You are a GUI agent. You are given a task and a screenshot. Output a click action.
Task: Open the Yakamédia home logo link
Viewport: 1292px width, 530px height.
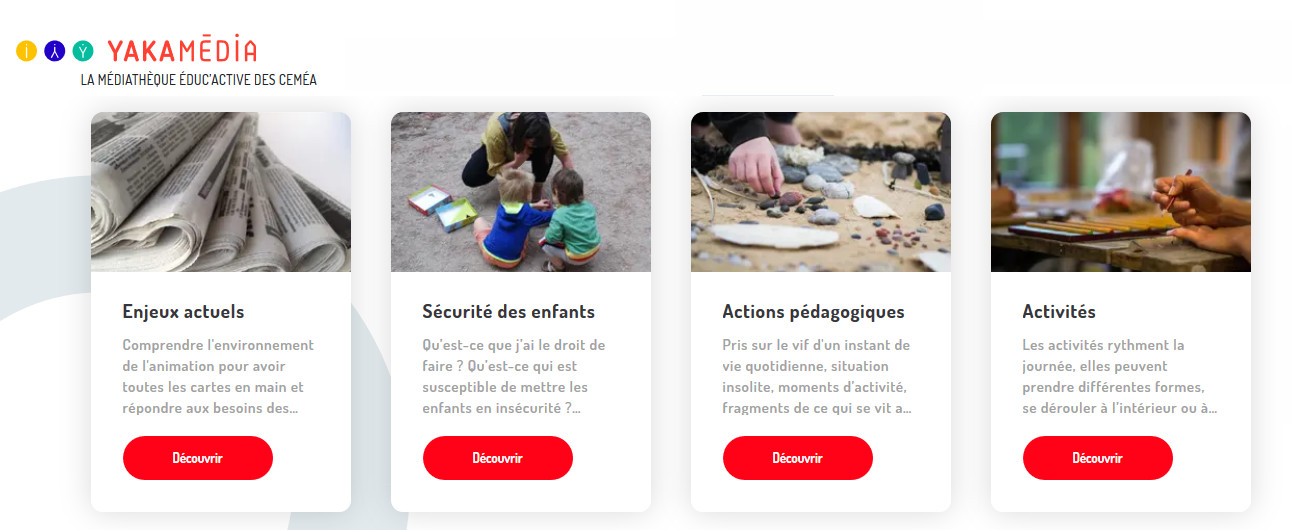(x=180, y=51)
